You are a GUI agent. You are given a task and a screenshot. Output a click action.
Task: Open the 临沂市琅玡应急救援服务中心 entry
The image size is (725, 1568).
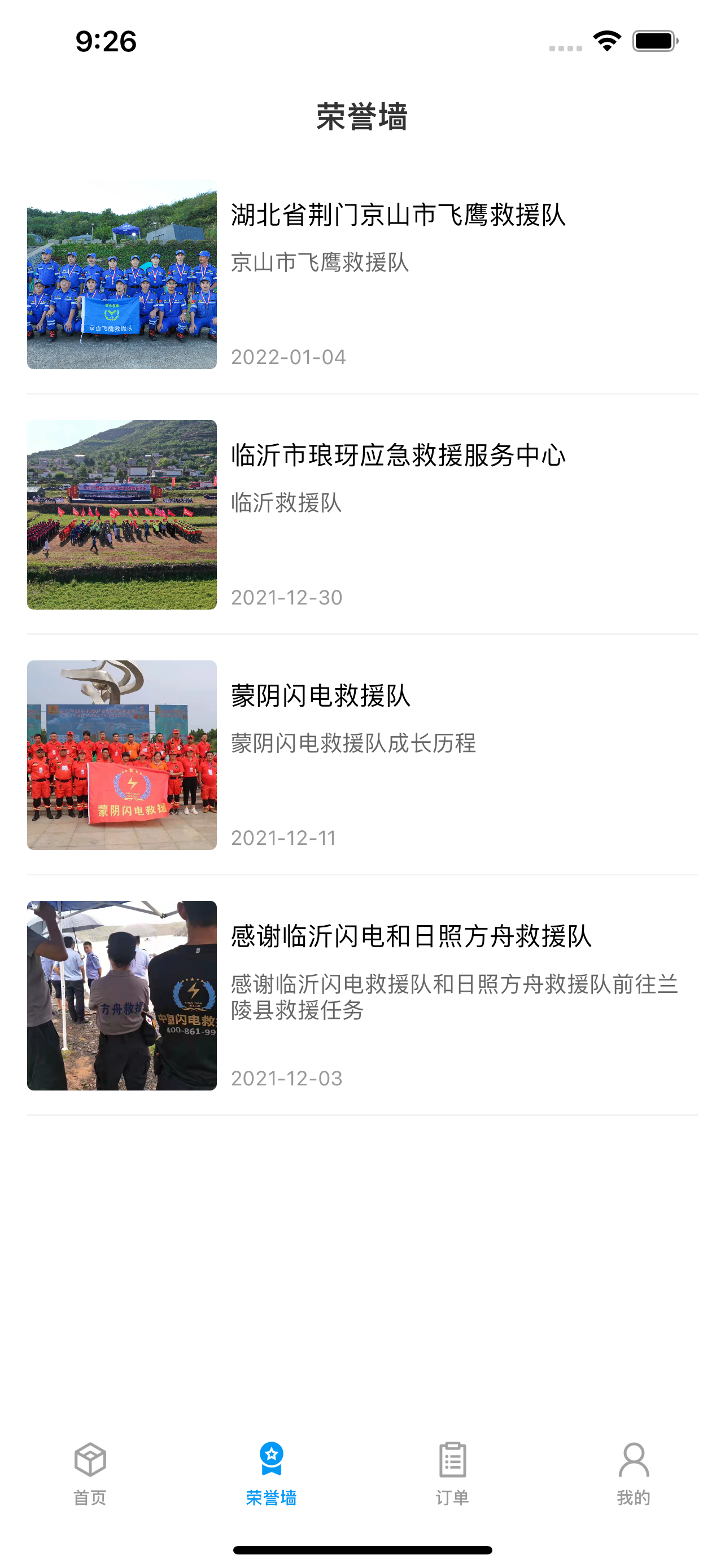pos(362,515)
